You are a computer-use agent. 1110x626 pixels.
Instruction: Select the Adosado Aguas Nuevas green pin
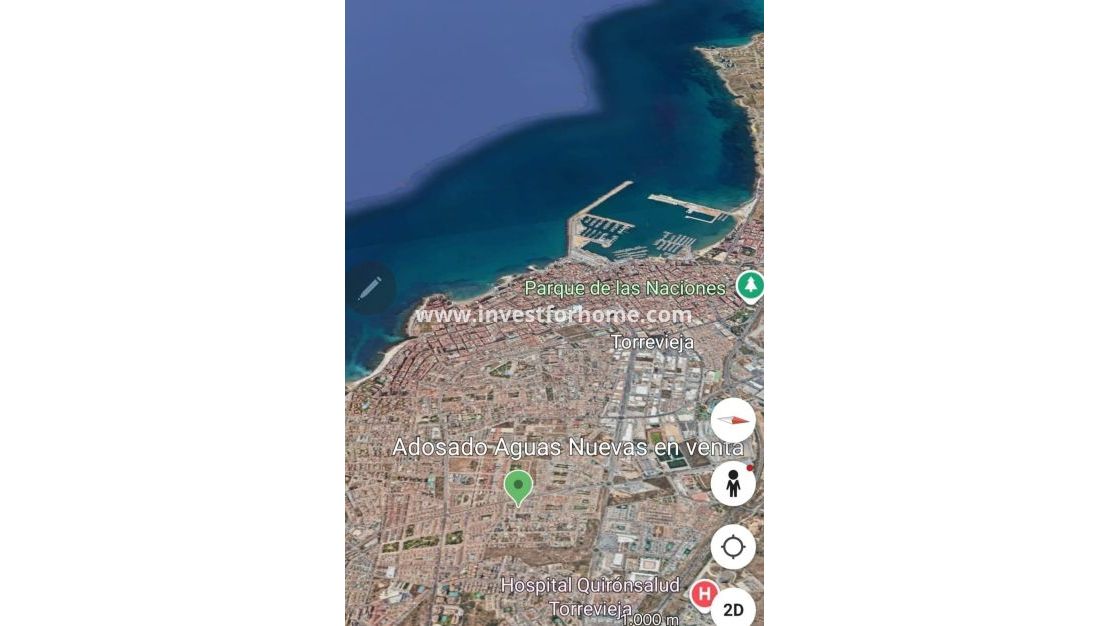pyautogui.click(x=518, y=486)
